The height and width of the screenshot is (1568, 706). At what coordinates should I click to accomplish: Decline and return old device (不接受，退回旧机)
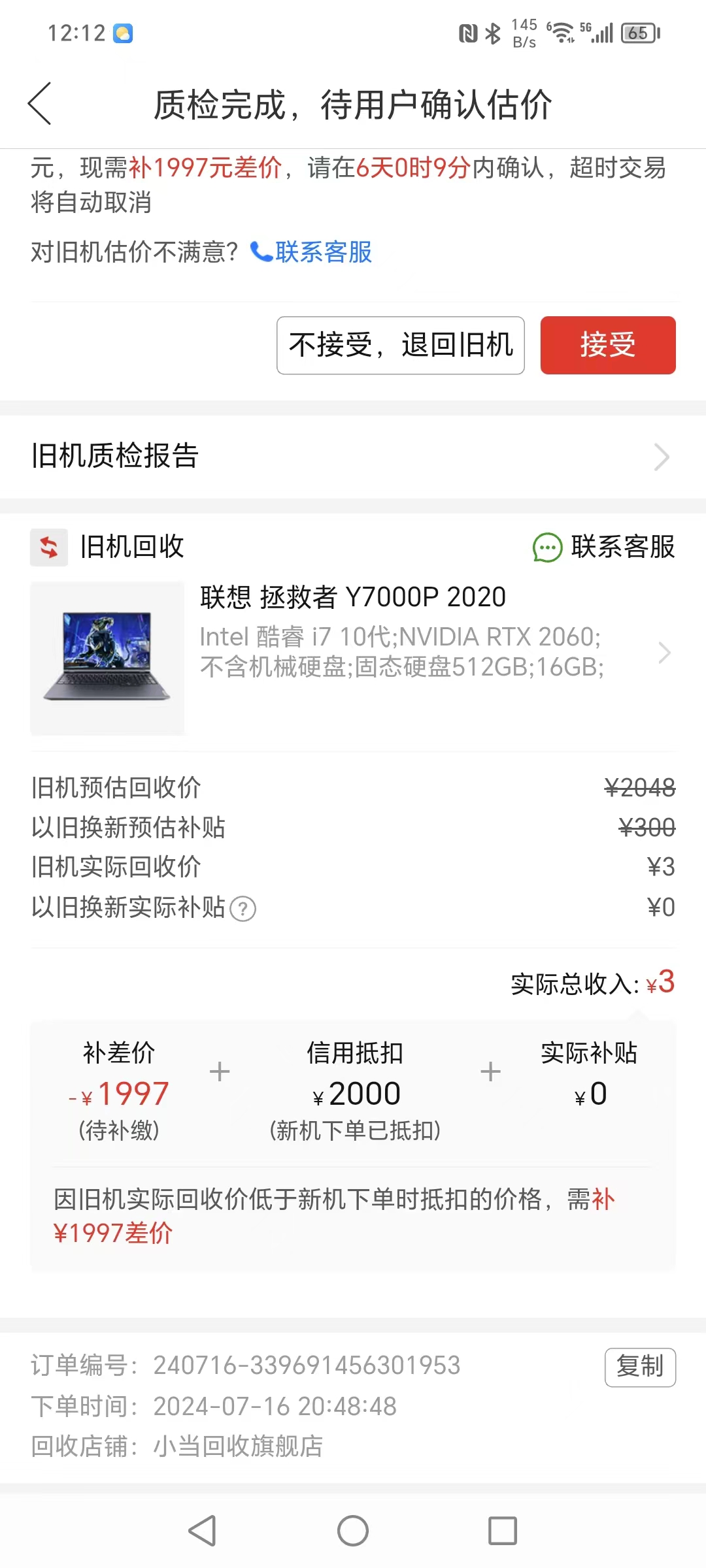(400, 346)
